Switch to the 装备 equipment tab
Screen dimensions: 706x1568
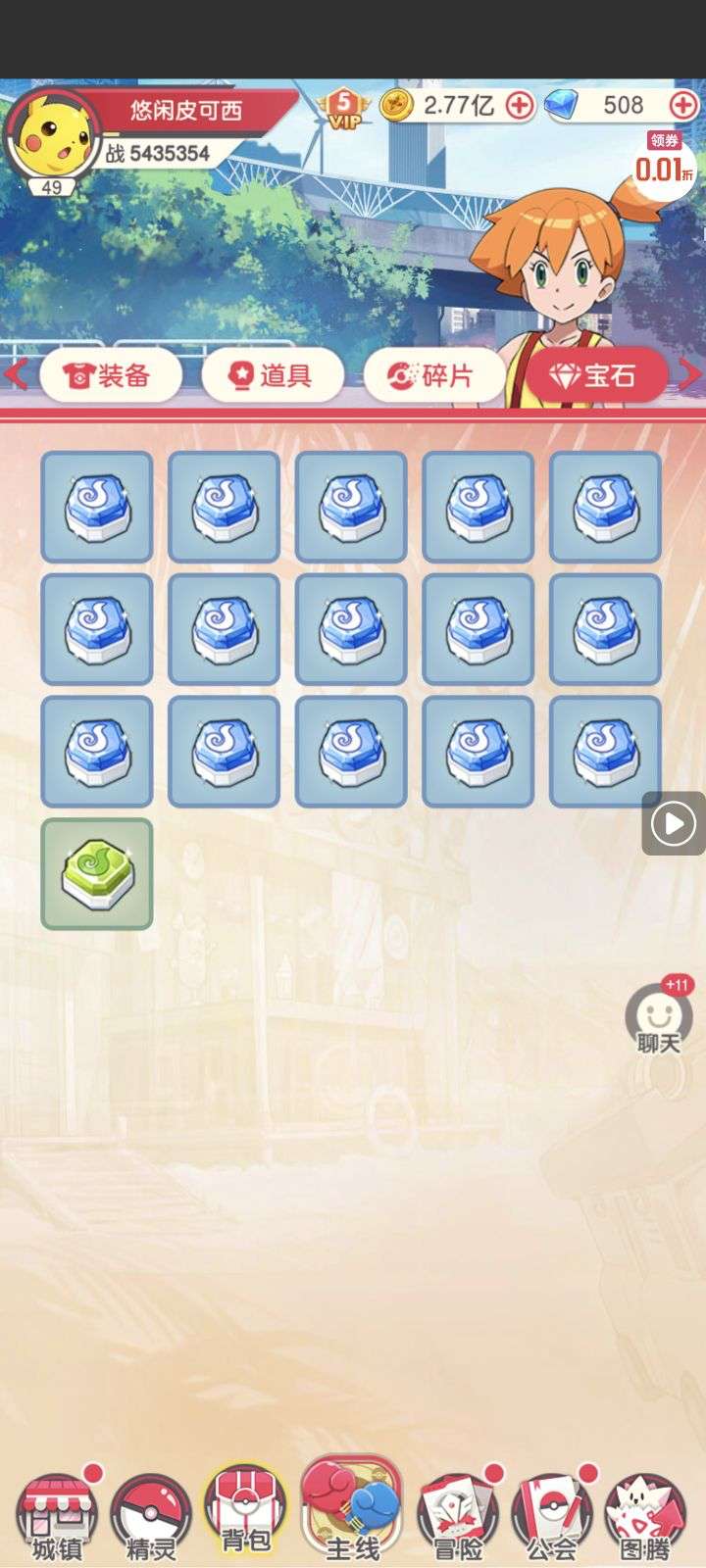click(111, 375)
